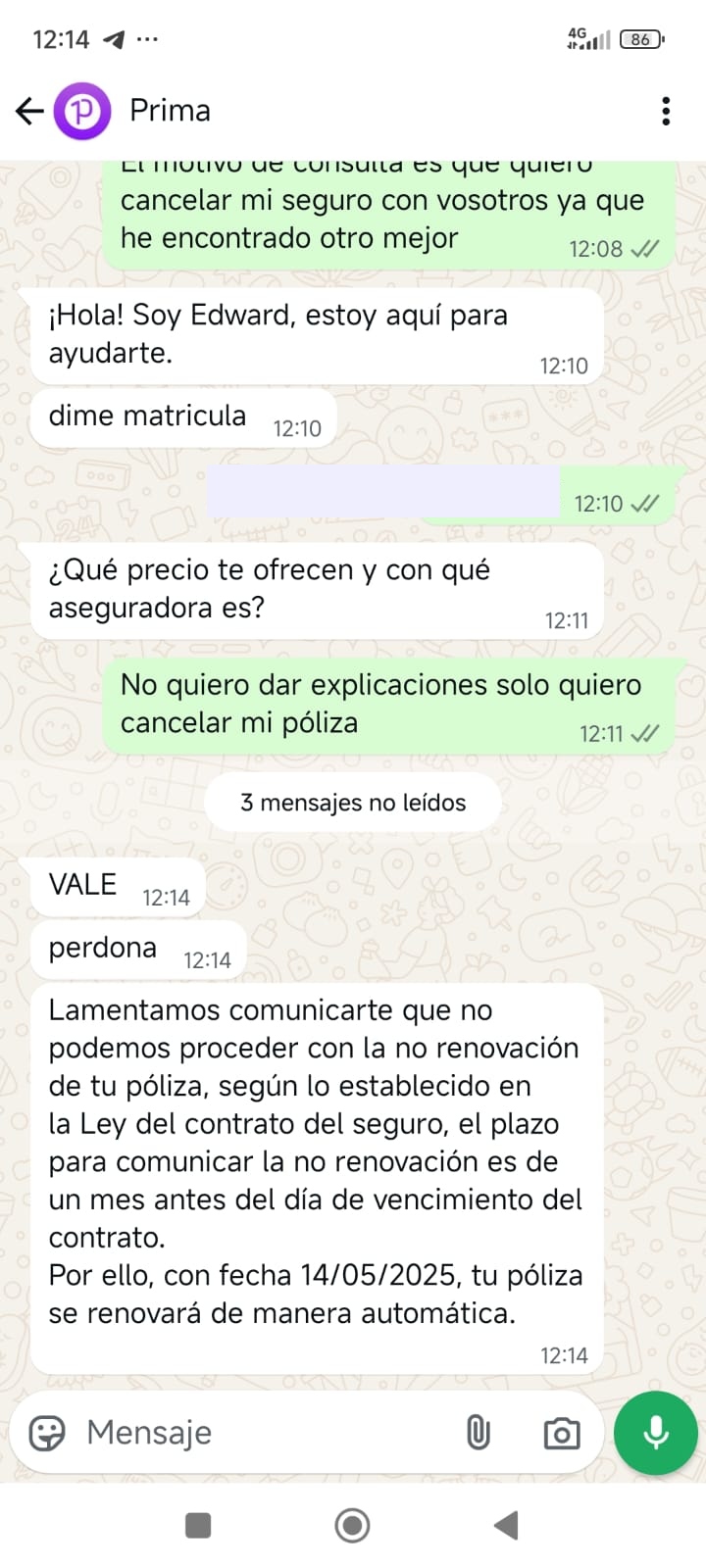The width and height of the screenshot is (706, 1568).
Task: Tap the green microphone voice button
Action: click(x=655, y=1433)
